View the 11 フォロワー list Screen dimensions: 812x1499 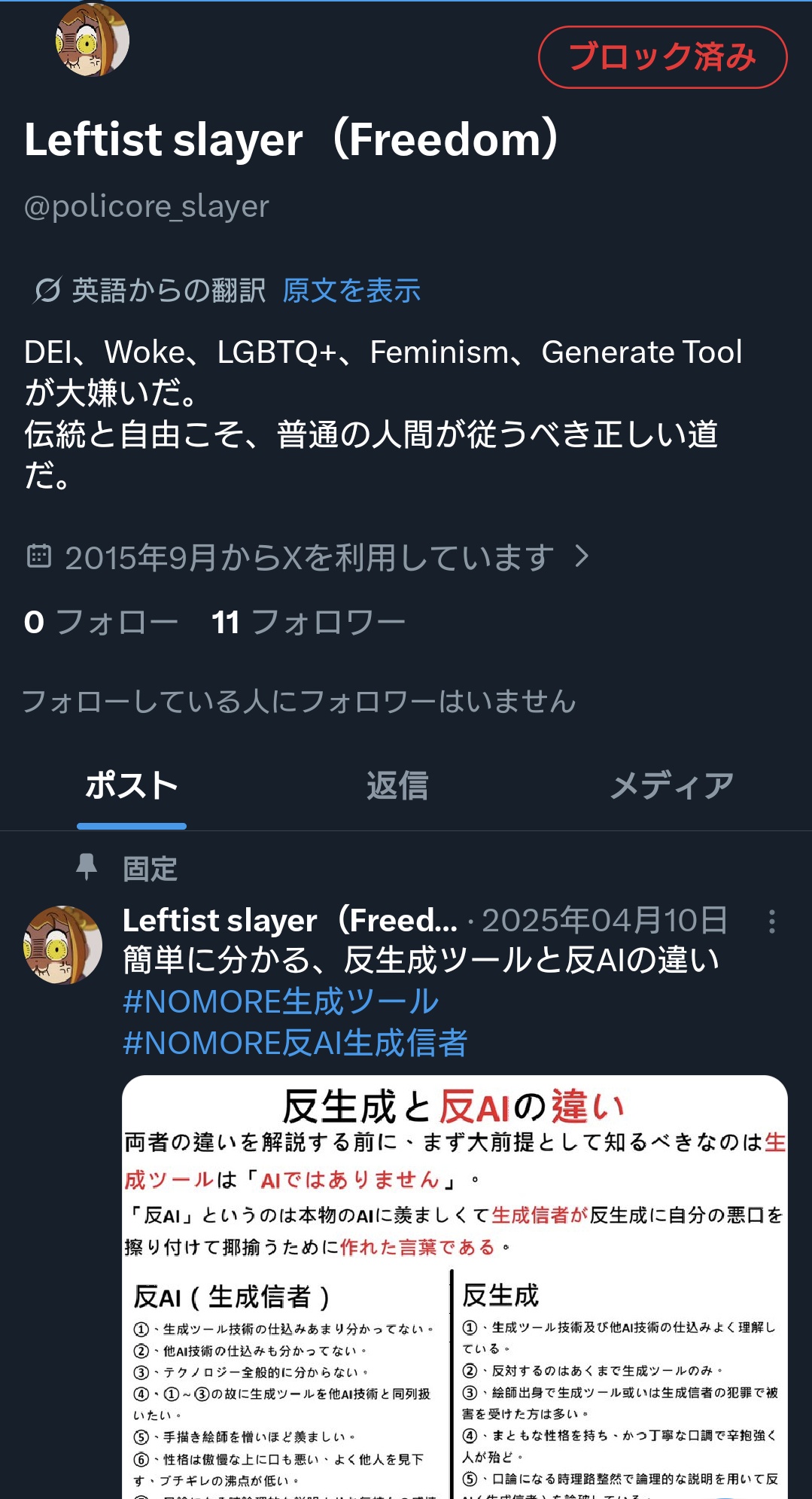point(308,623)
